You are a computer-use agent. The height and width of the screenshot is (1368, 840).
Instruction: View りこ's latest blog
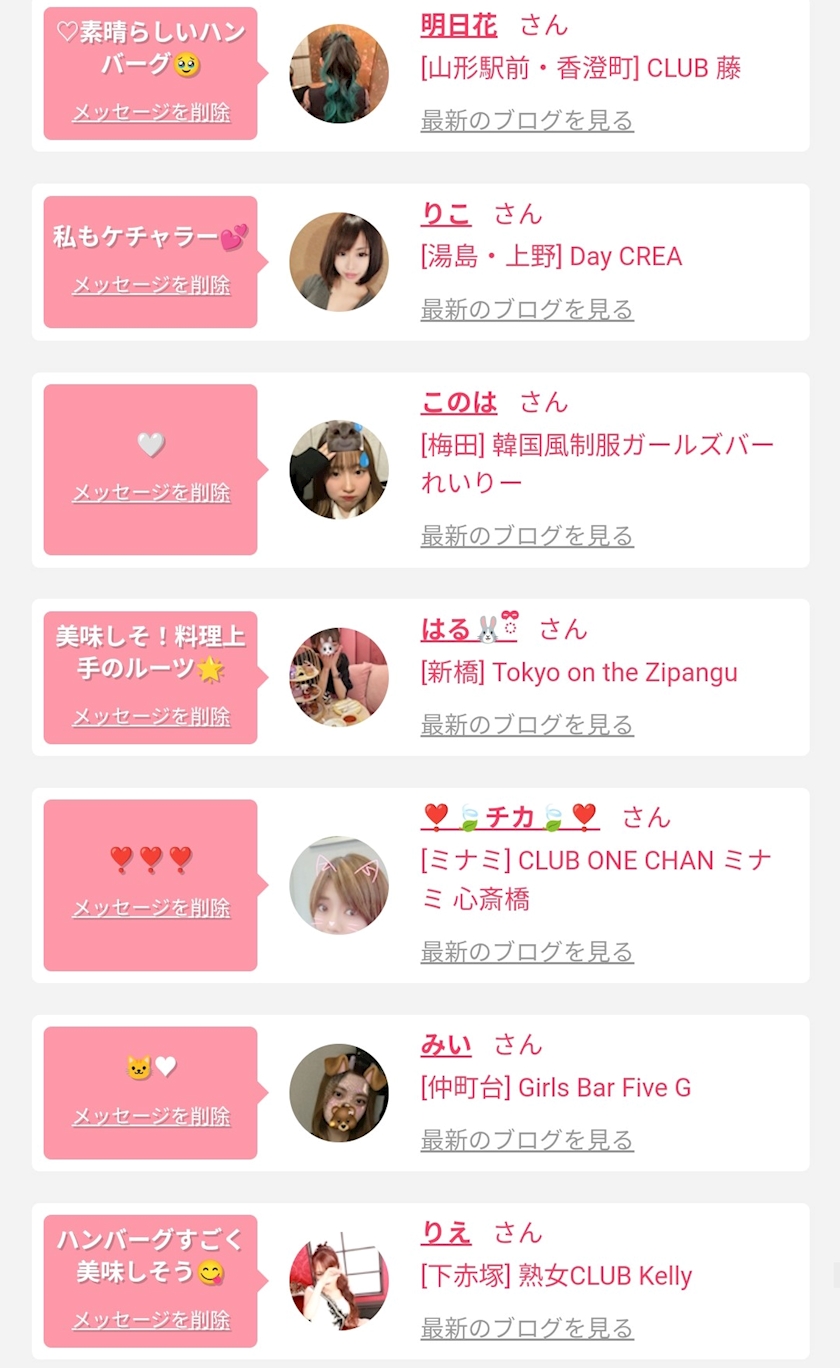tap(527, 309)
